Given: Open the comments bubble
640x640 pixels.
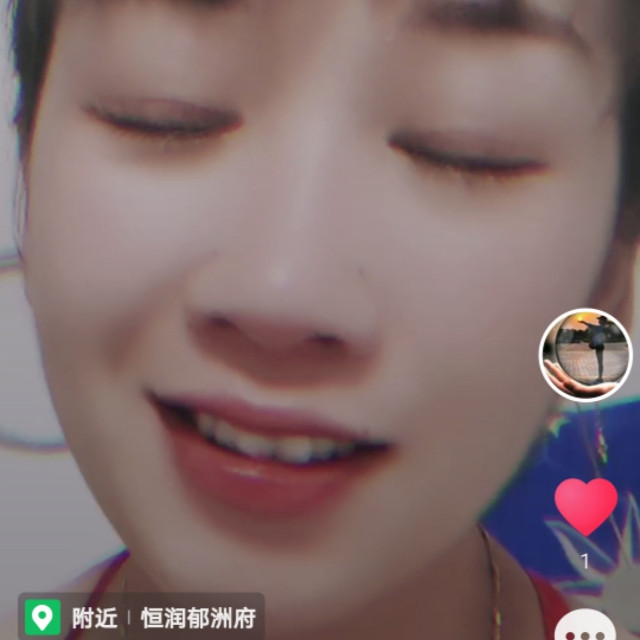Looking at the screenshot, I should (586, 625).
